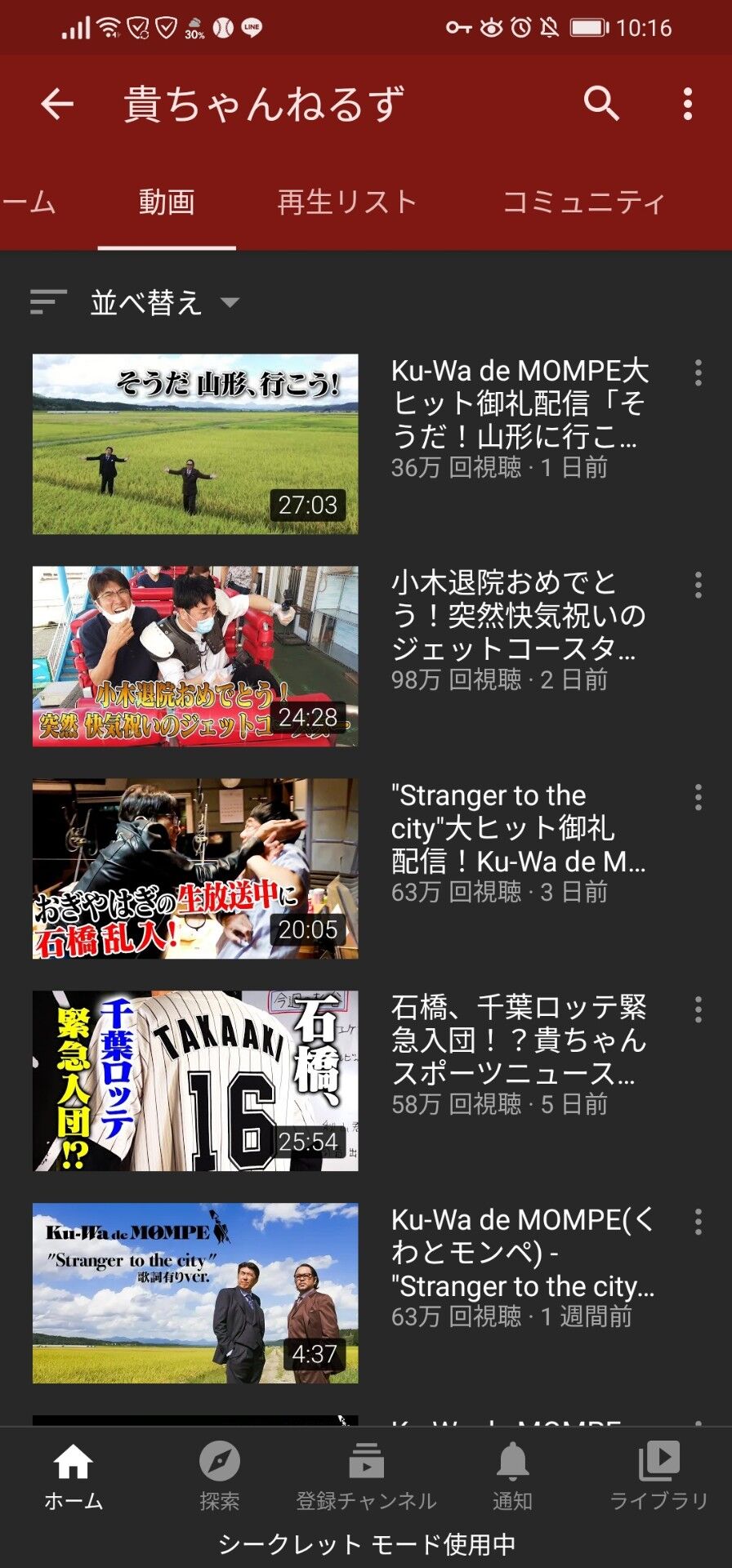Viewport: 732px width, 1568px height.
Task: Switch to the 再生リスト tab
Action: point(346,202)
